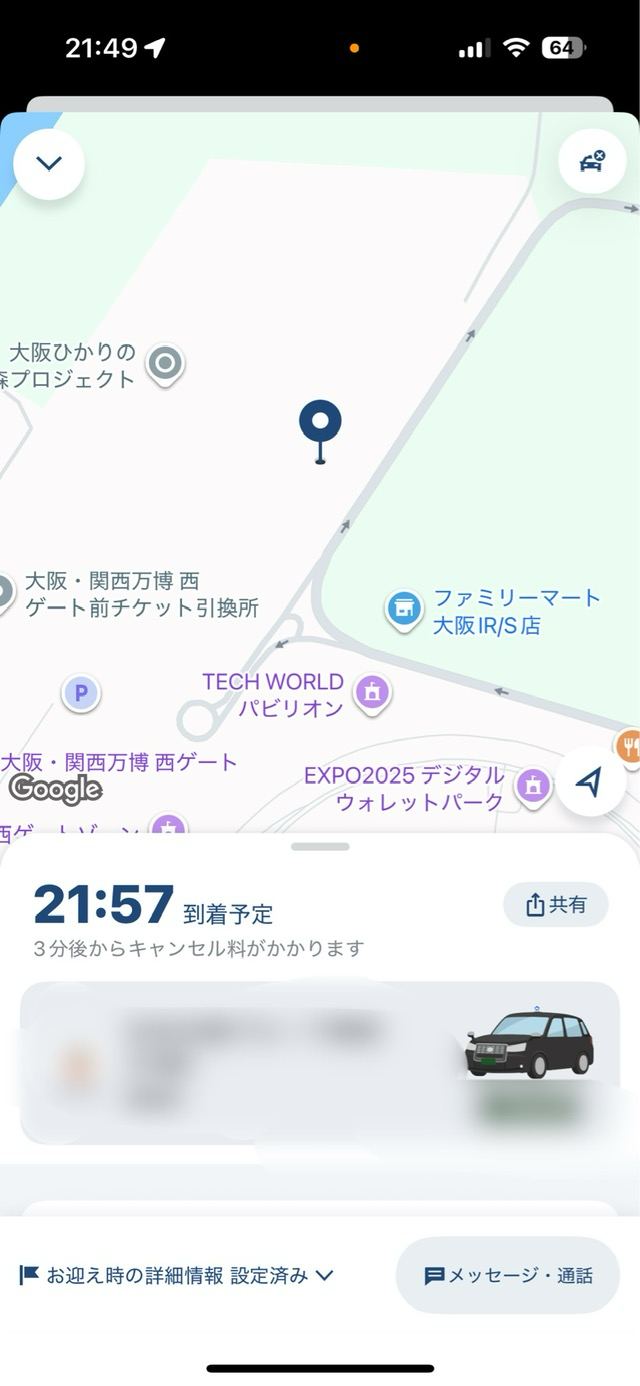
Task: Open メッセージ・通話 to contact the driver
Action: pyautogui.click(x=508, y=1275)
